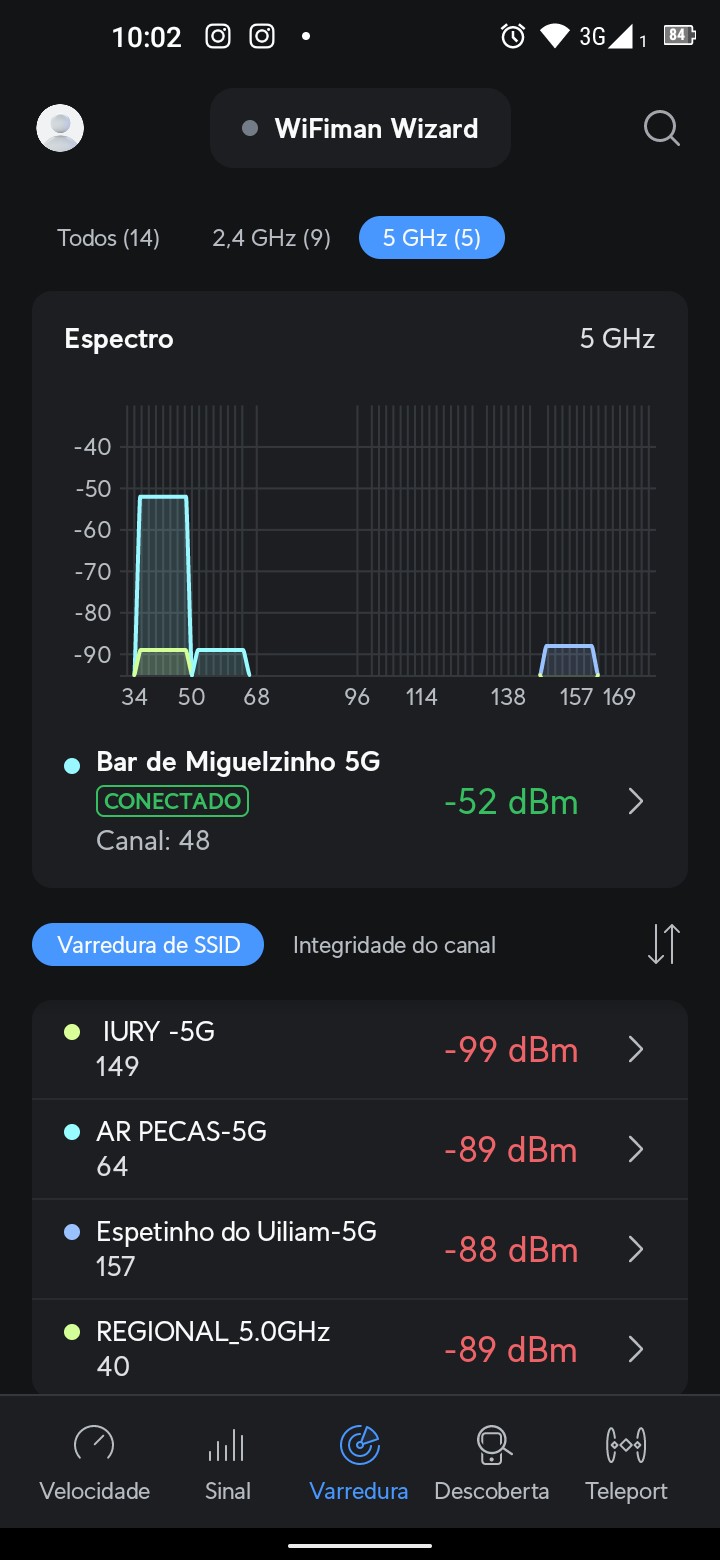This screenshot has width=720, height=1560.
Task: Open the WiFiman Wizard button
Action: (x=360, y=128)
